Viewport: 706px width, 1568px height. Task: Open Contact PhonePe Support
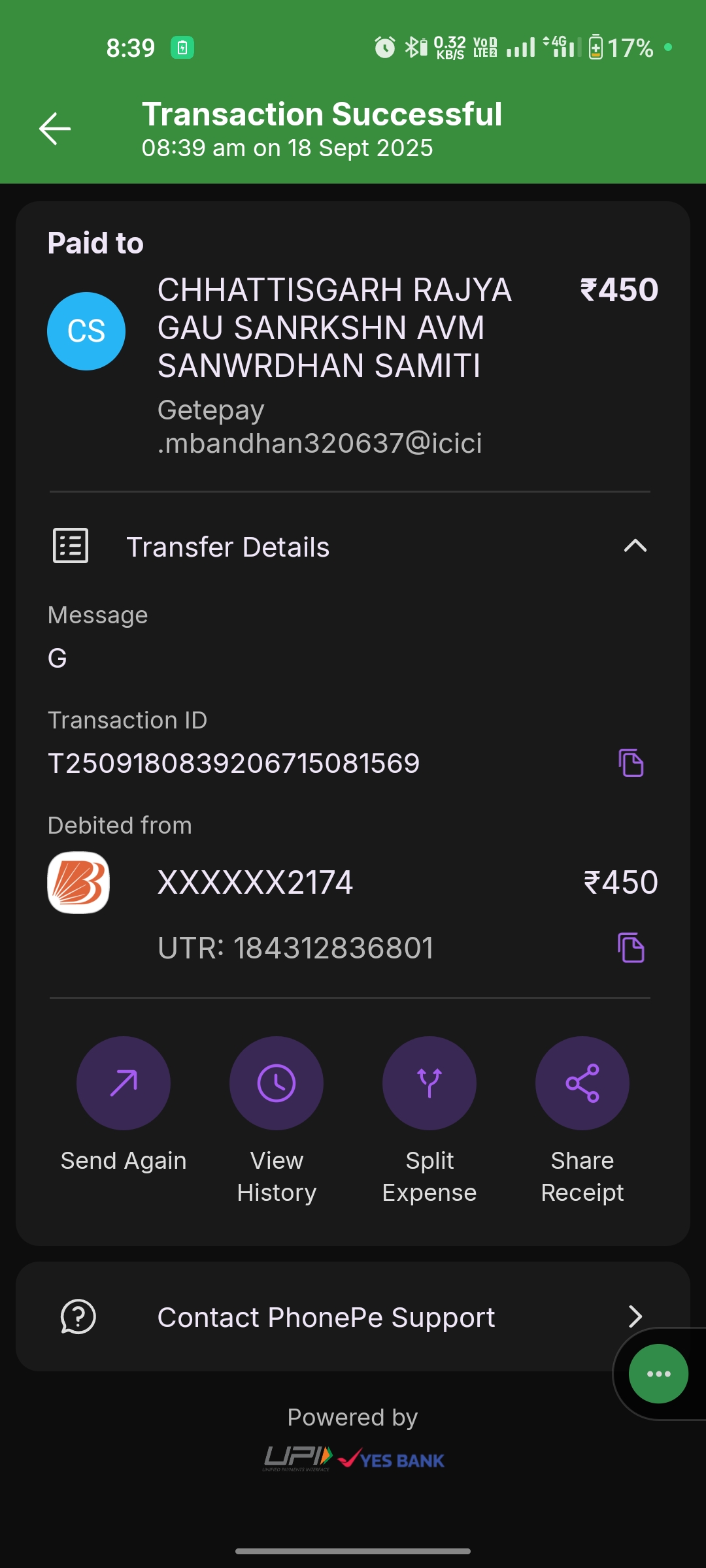pyautogui.click(x=327, y=1317)
